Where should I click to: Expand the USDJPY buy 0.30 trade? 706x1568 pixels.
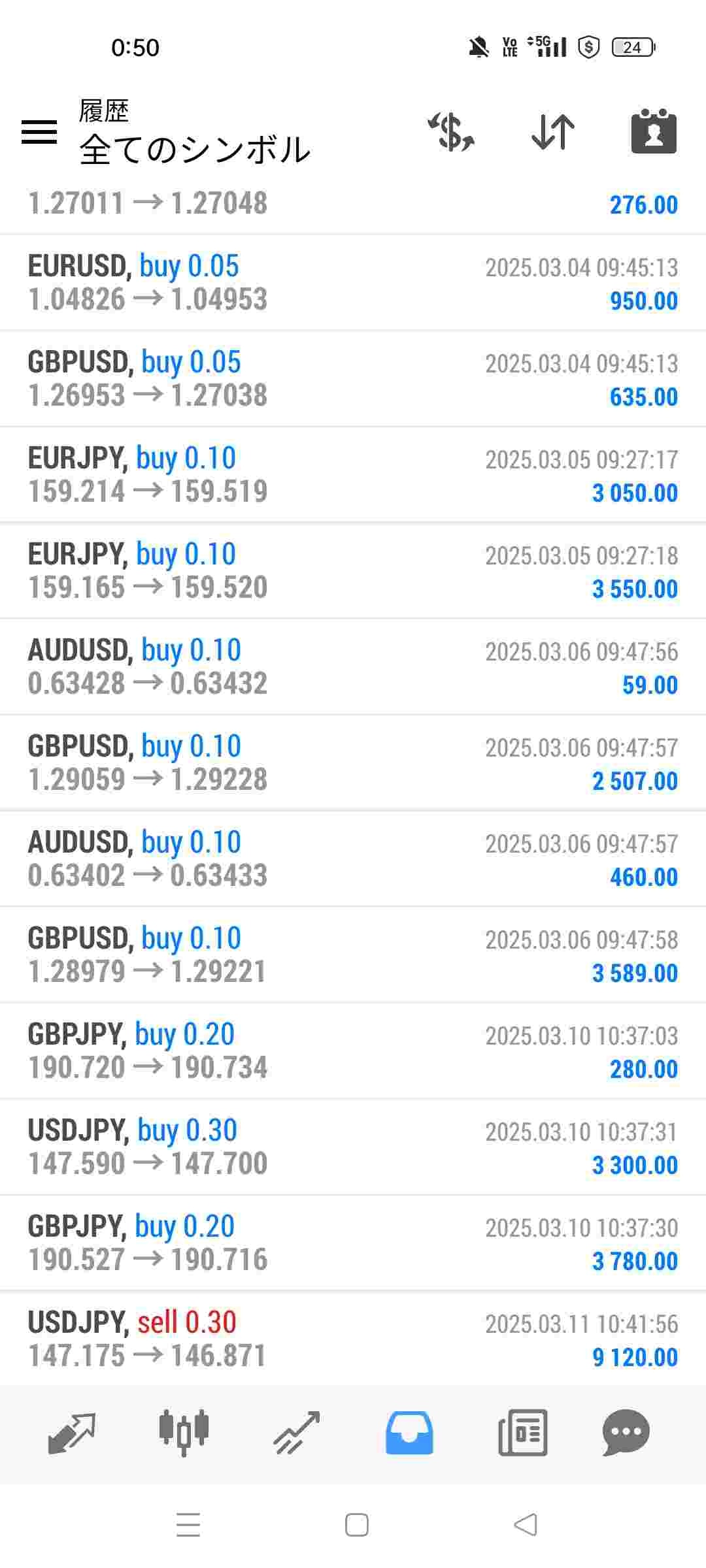coord(353,1147)
